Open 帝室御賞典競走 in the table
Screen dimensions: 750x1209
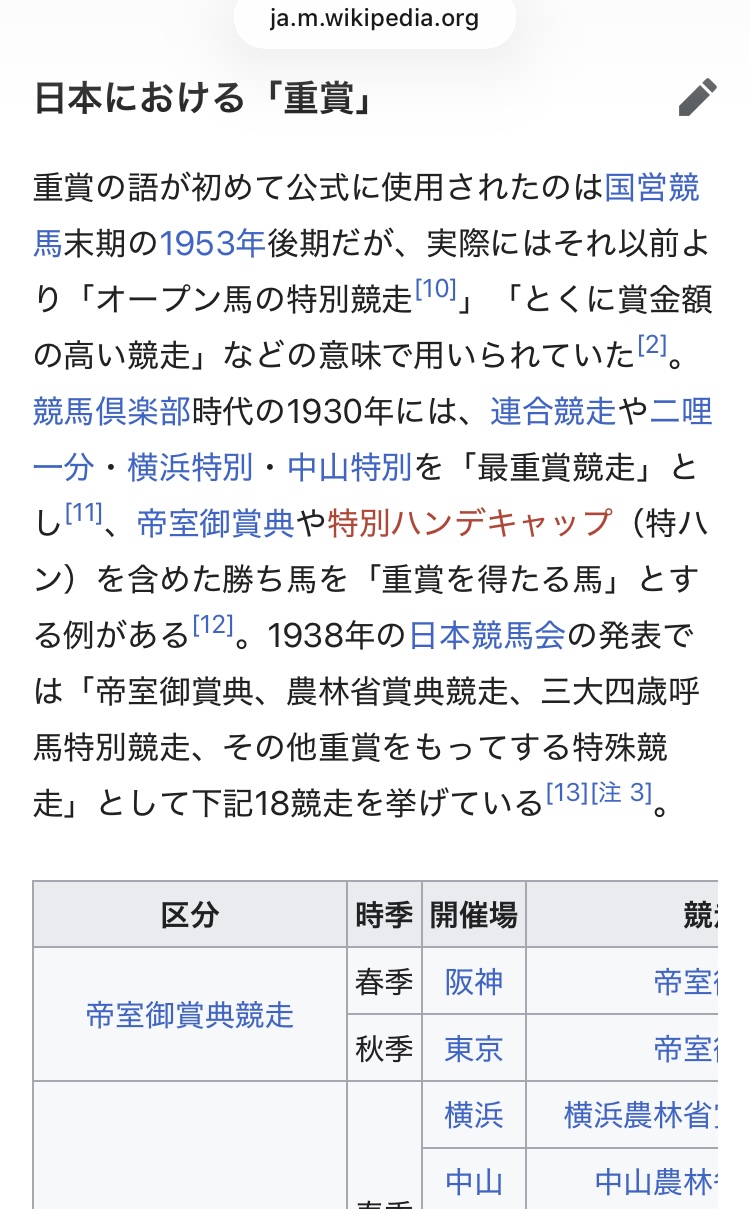click(190, 1015)
